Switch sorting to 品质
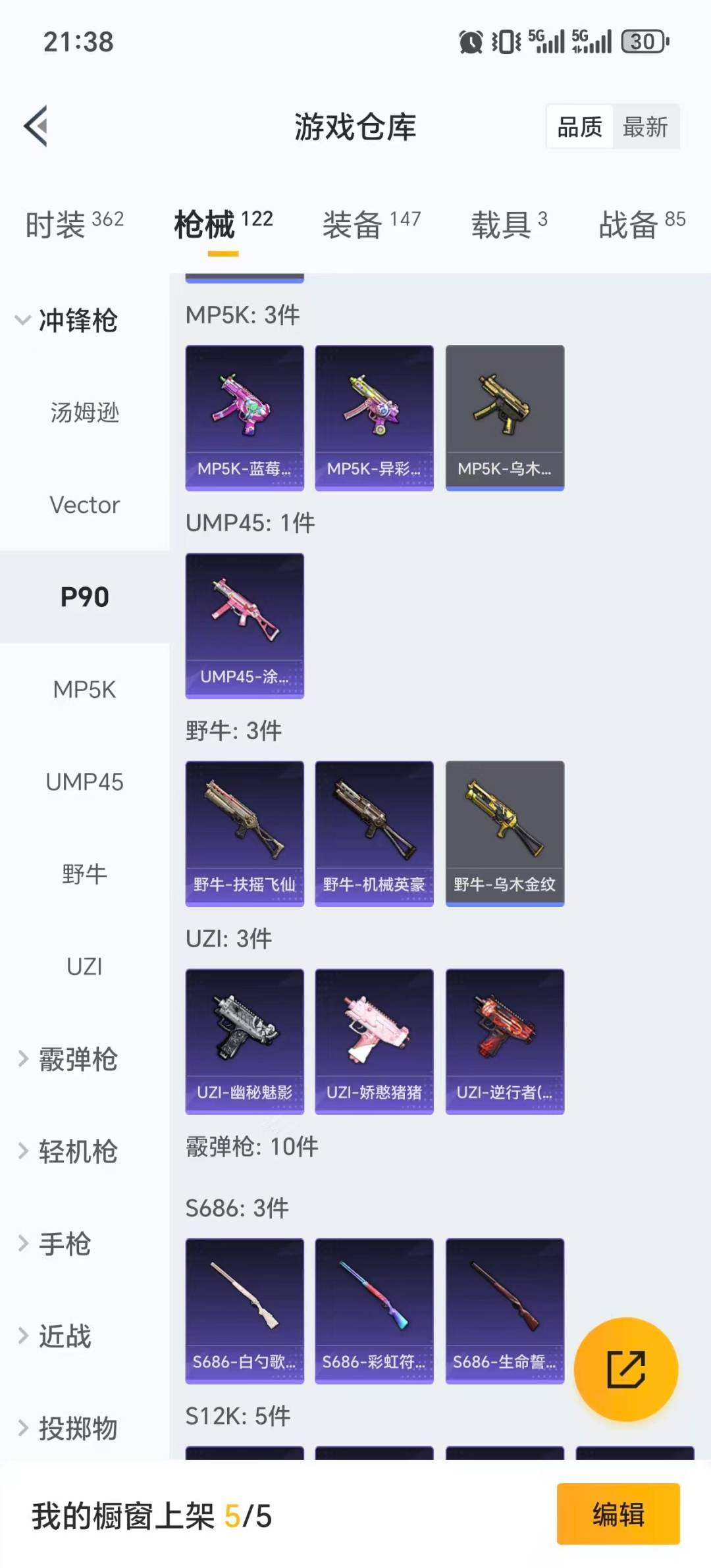 click(579, 127)
